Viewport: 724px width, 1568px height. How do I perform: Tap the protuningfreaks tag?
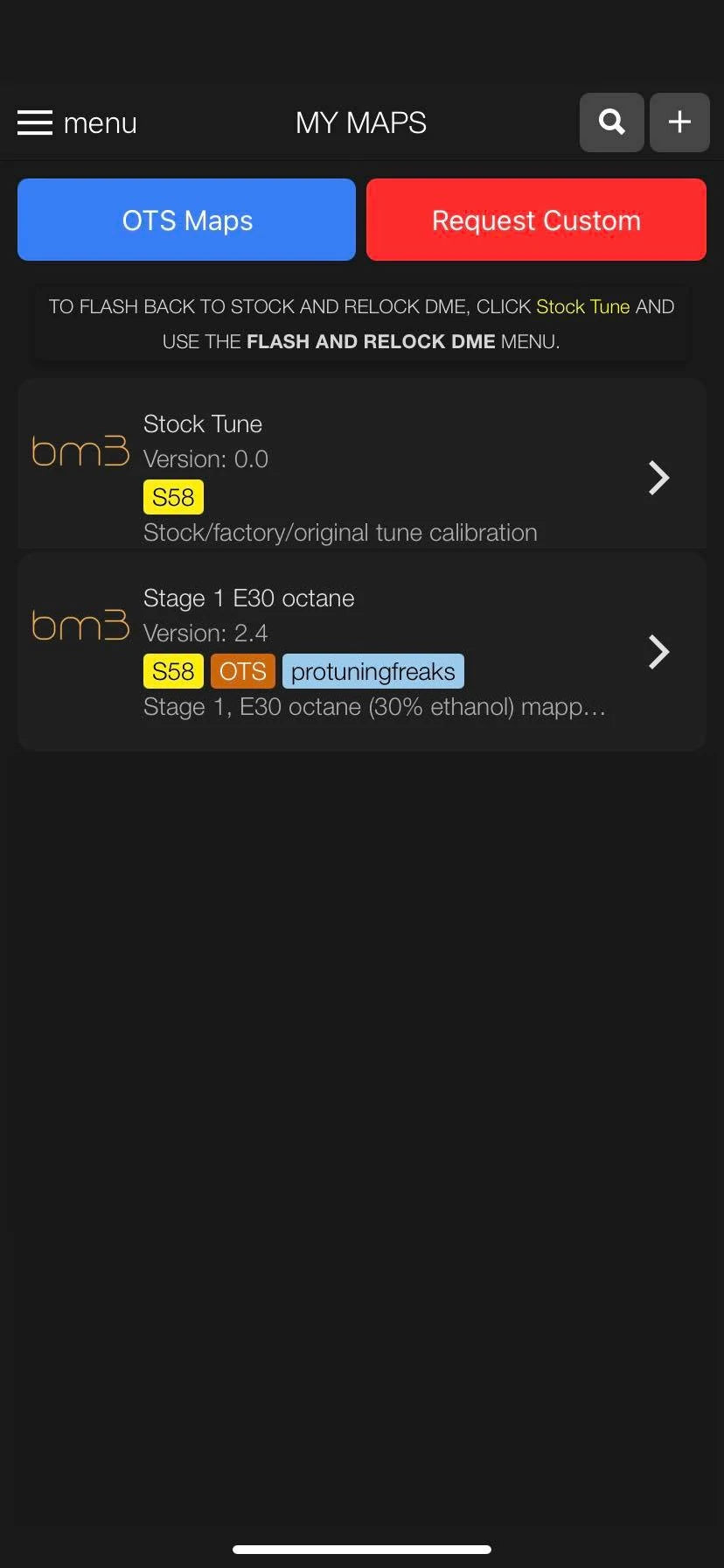(373, 671)
